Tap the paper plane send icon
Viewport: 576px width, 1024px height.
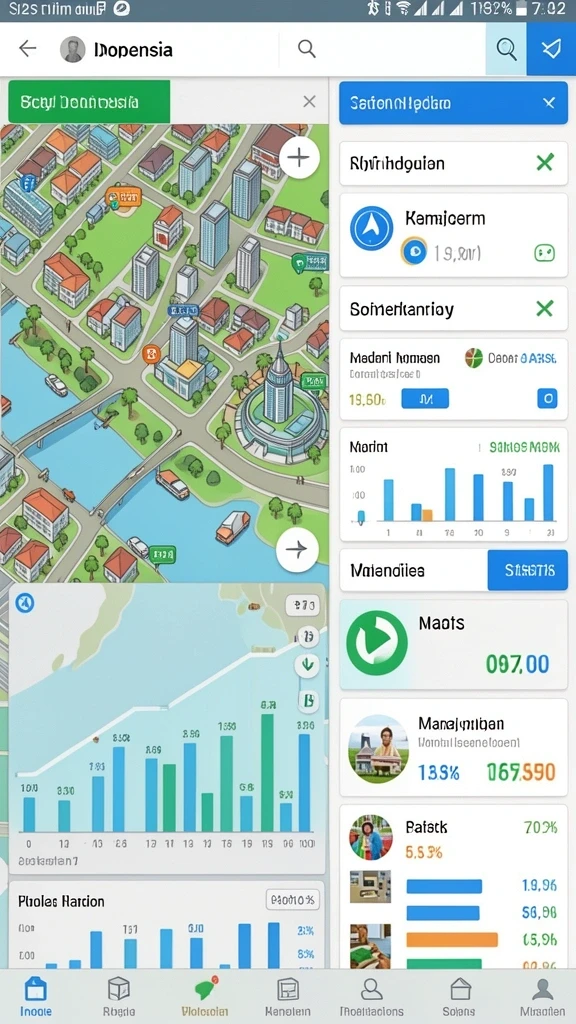pos(551,49)
